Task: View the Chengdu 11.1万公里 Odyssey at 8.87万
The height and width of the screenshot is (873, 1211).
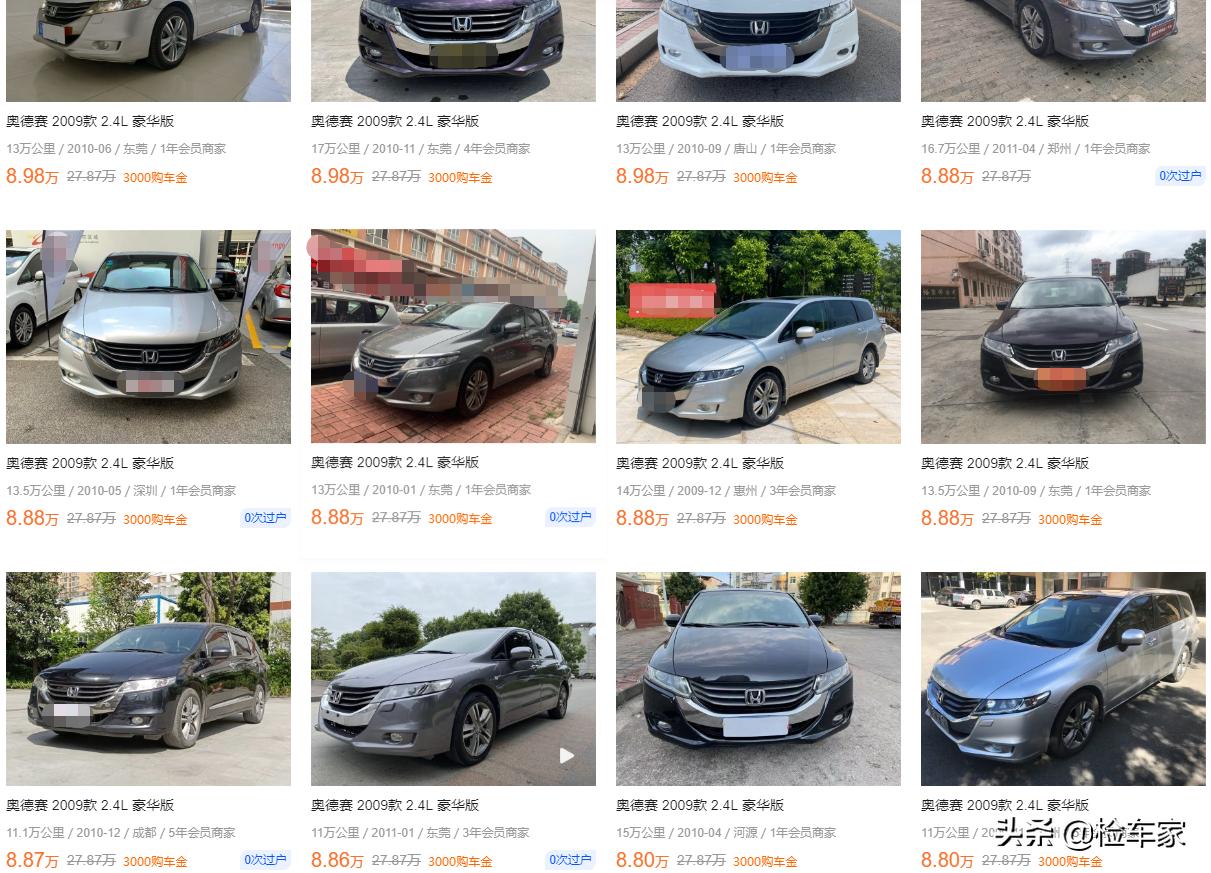Action: pyautogui.click(x=90, y=805)
